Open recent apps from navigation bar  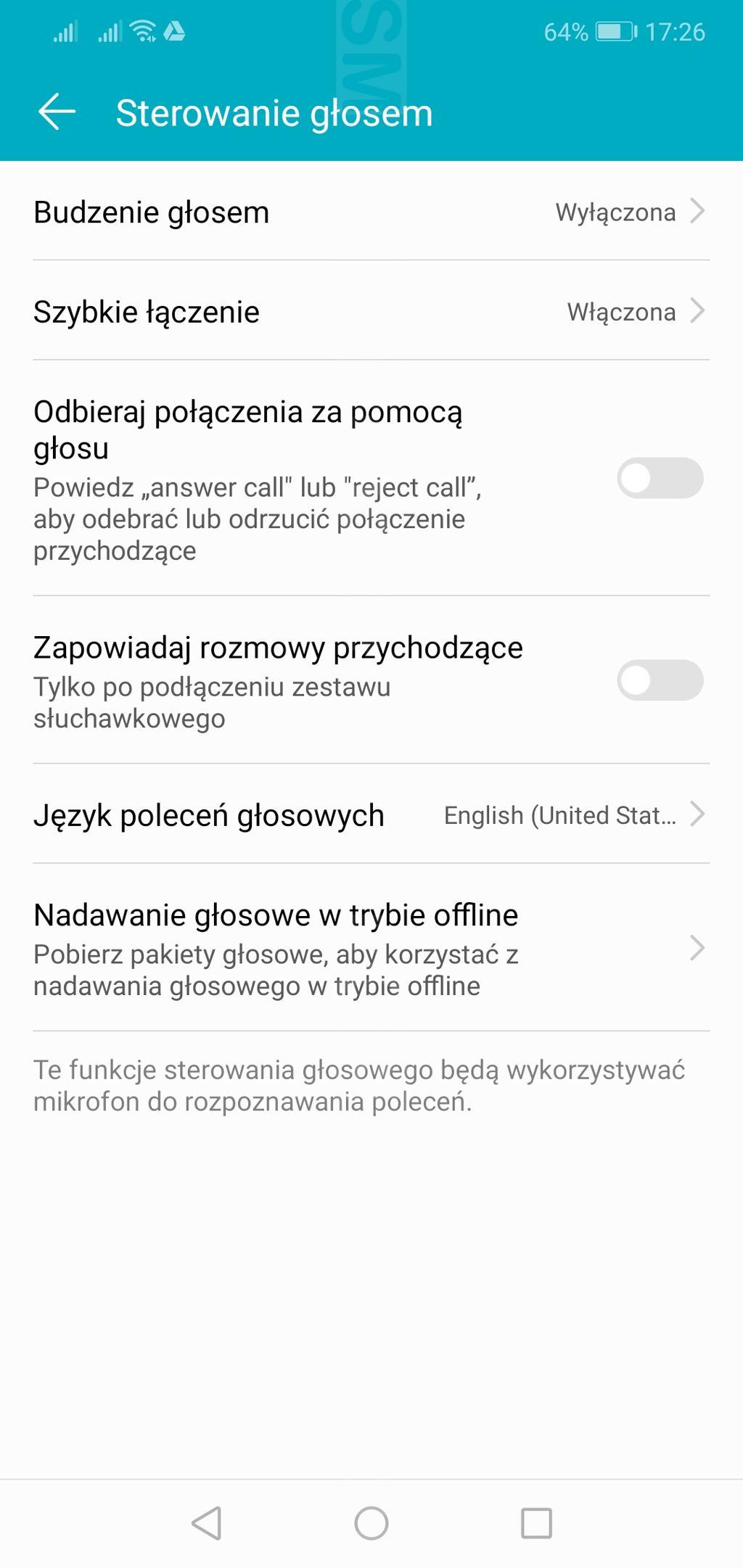click(x=536, y=1522)
